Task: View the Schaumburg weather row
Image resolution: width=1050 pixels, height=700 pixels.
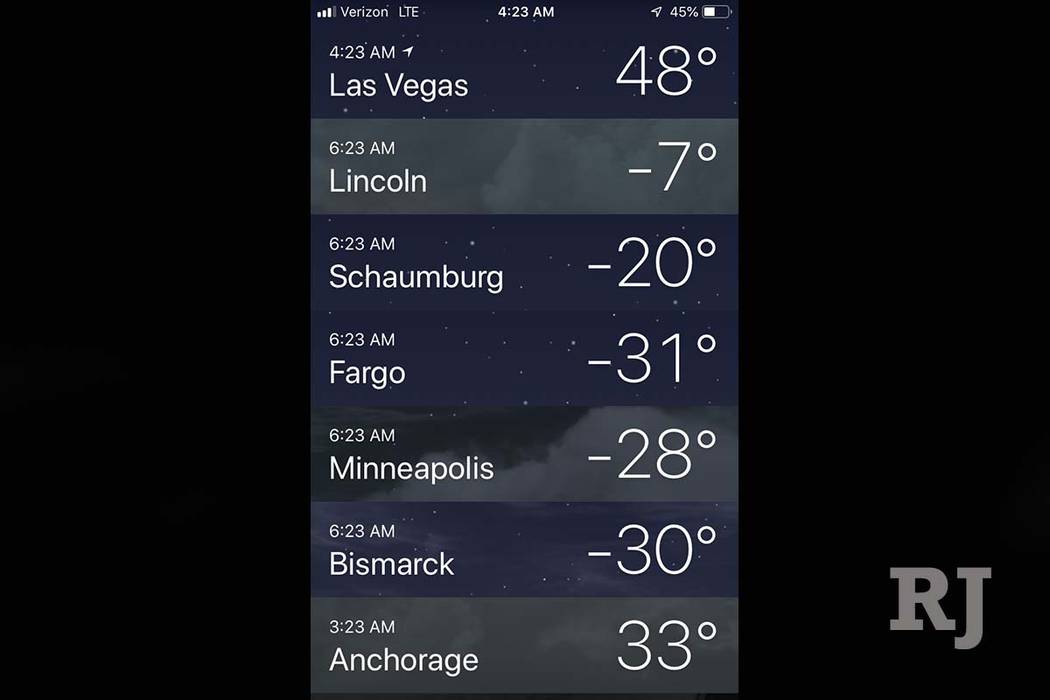Action: (524, 263)
